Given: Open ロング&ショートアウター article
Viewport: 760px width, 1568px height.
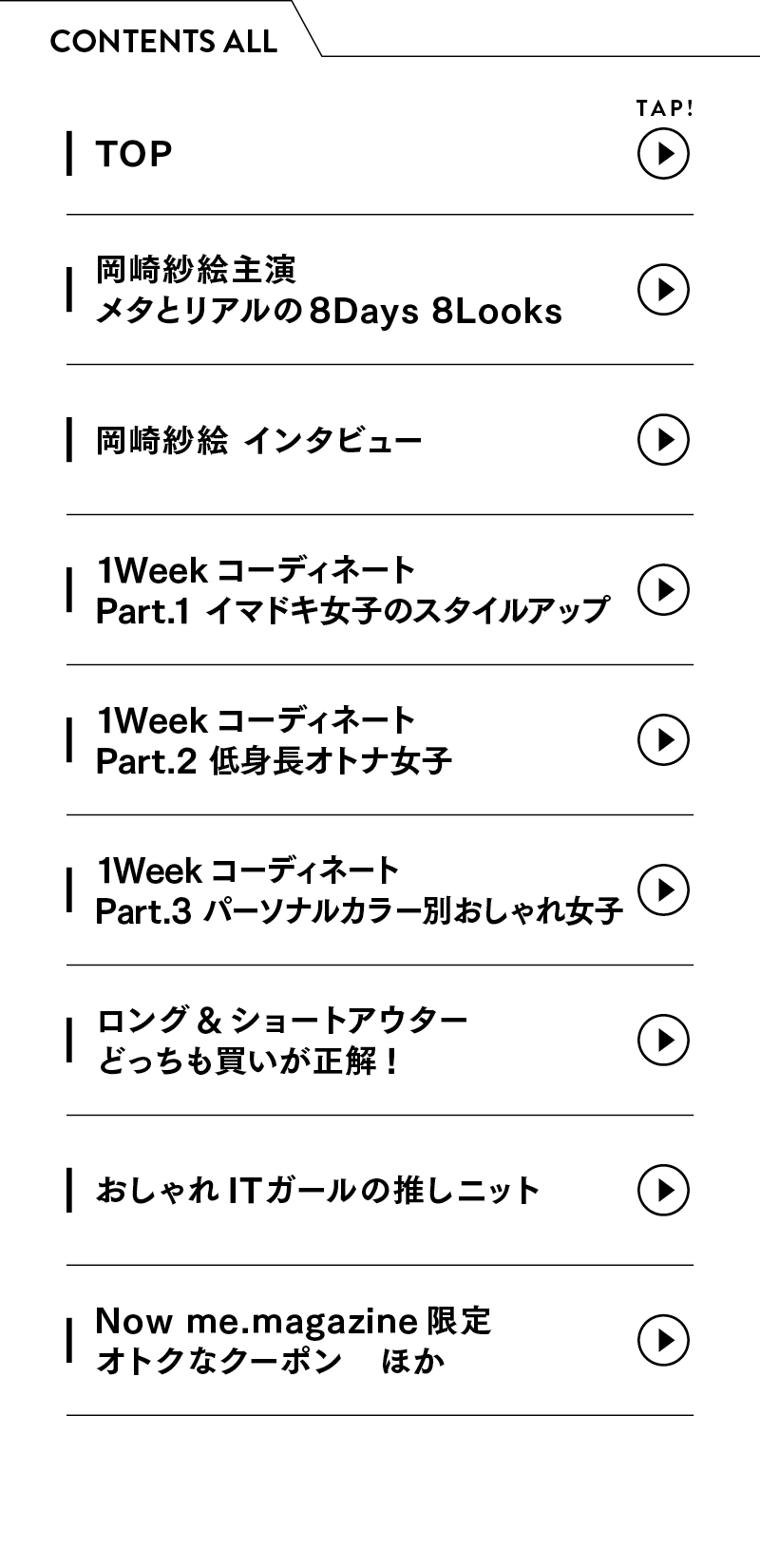Looking at the screenshot, I should [662, 1041].
